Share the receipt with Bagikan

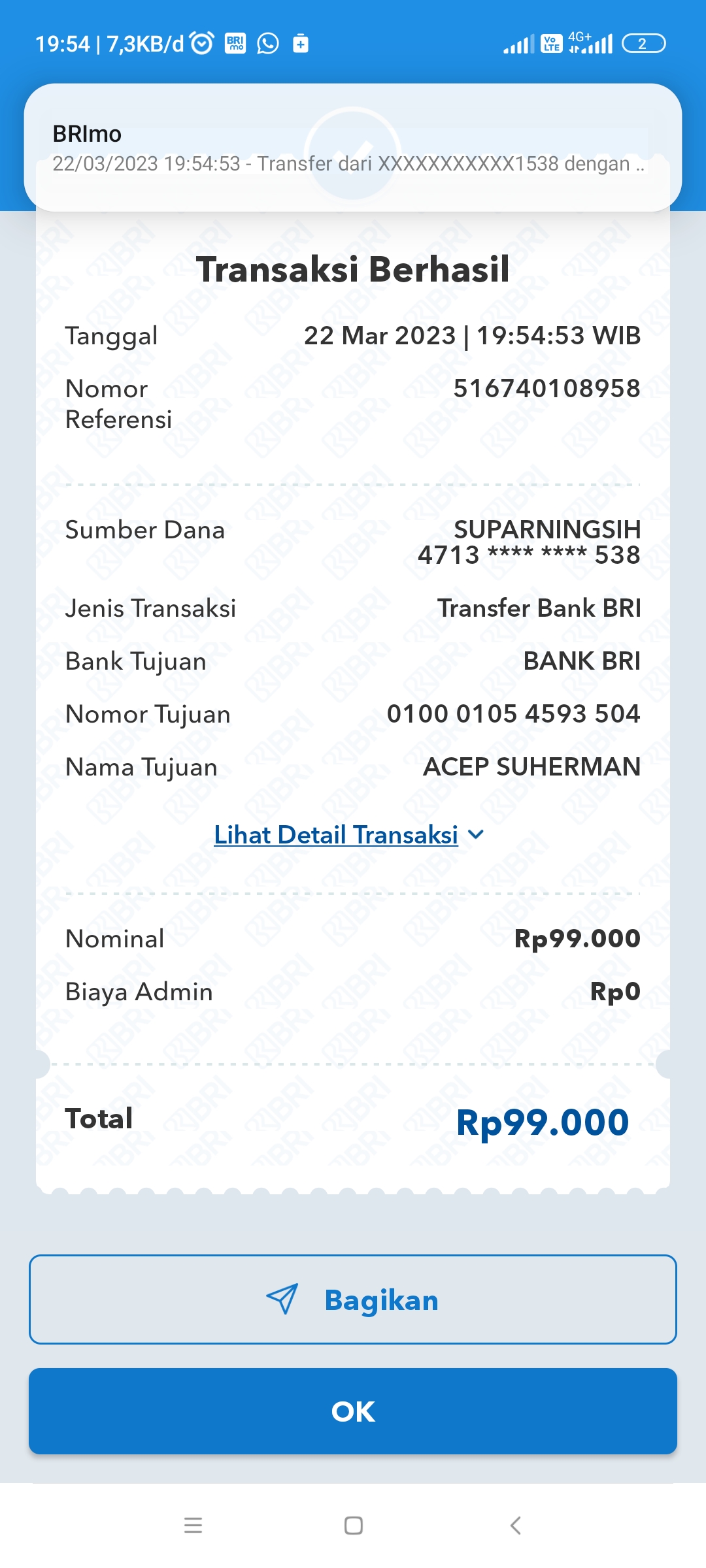pyautogui.click(x=353, y=1299)
